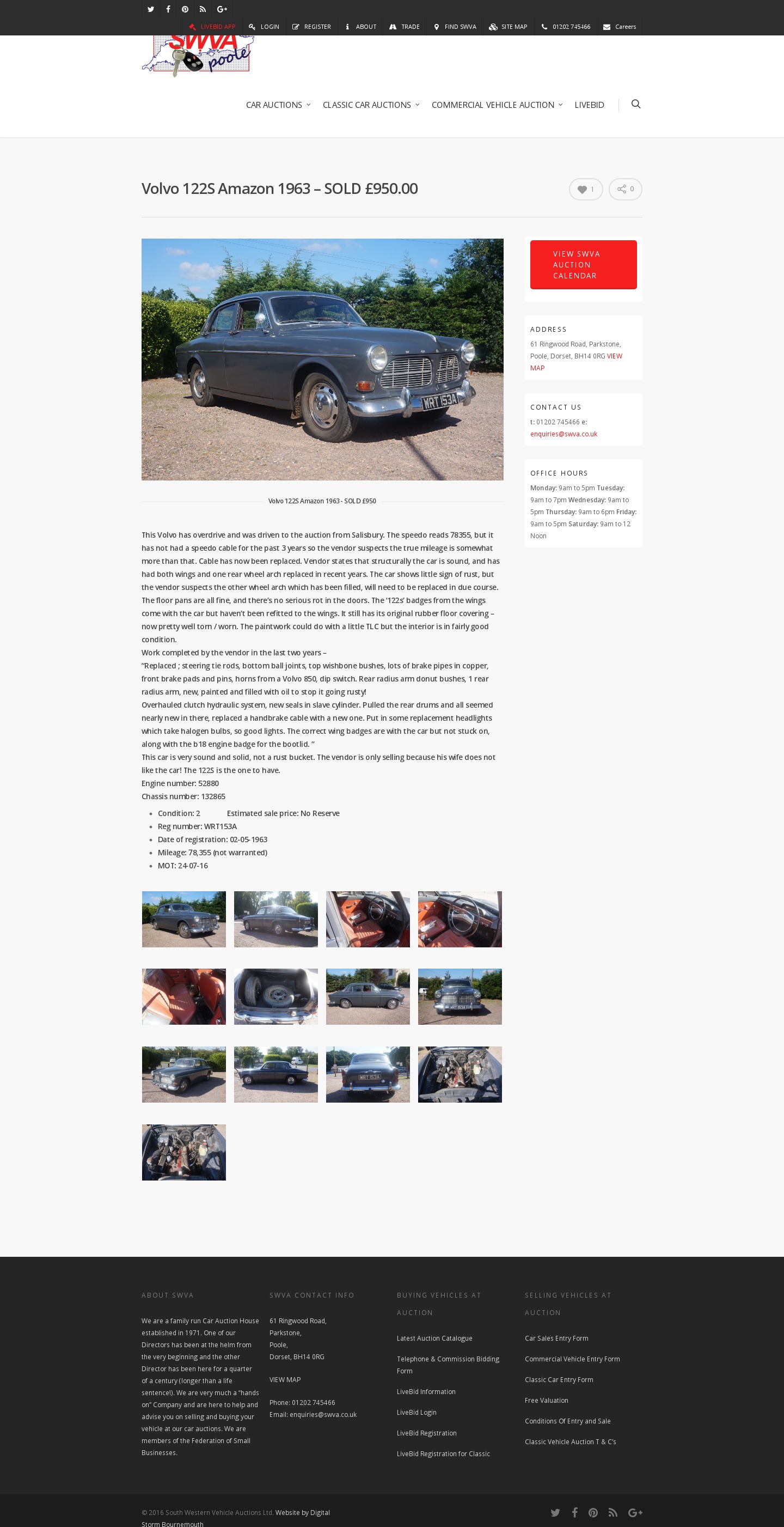784x1527 pixels.
Task: Open Twitter icon in top bar
Action: [150, 9]
